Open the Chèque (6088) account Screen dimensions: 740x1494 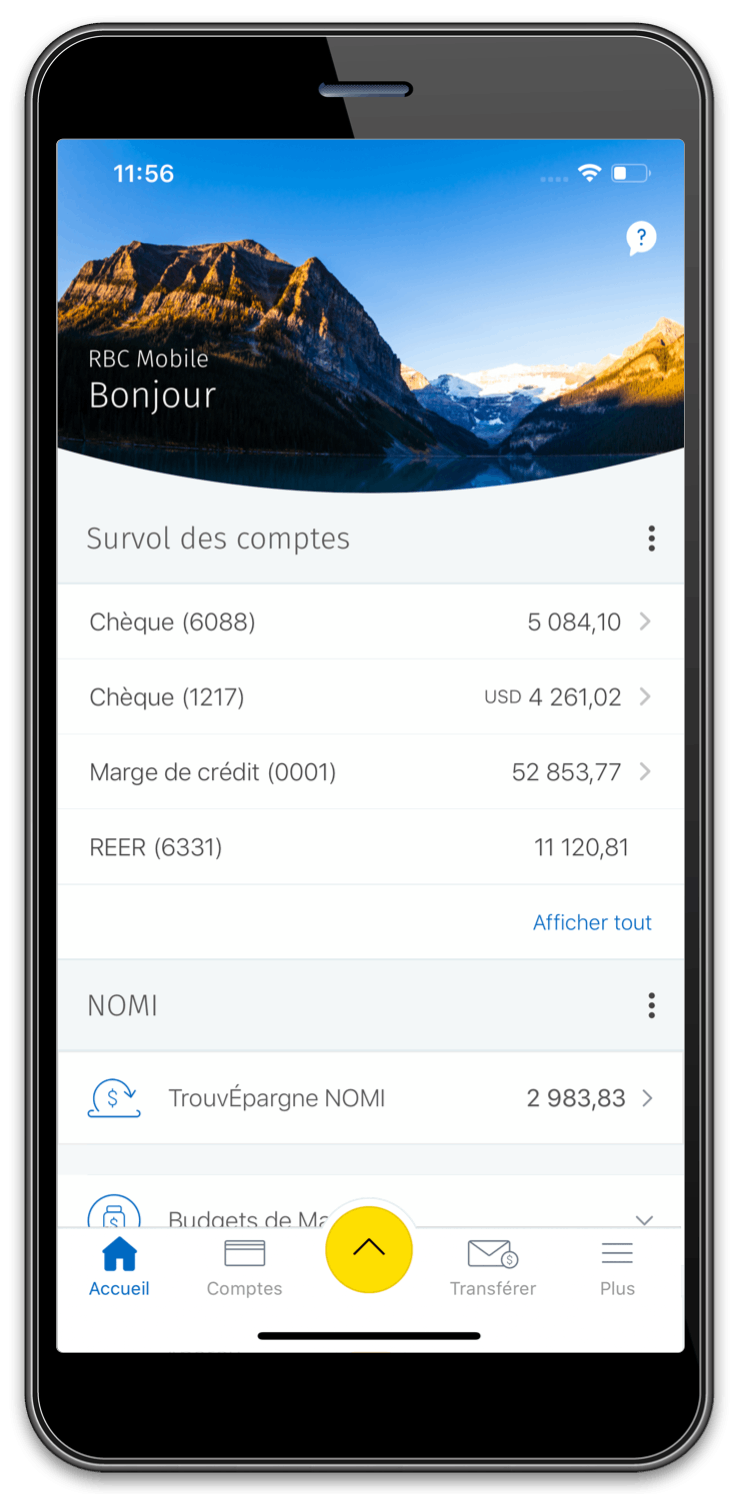tap(370, 622)
